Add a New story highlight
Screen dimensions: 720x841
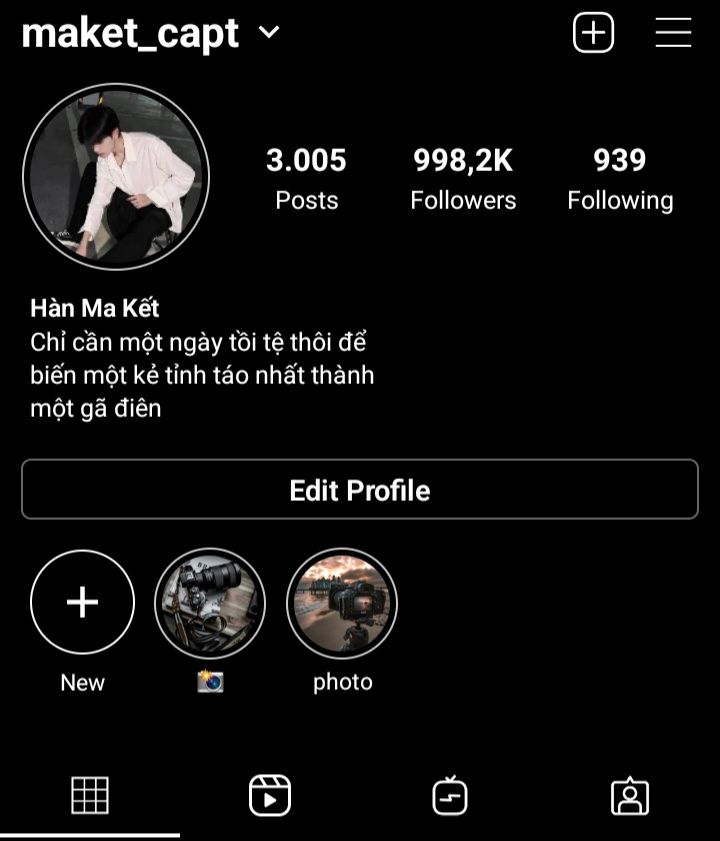pyautogui.click(x=83, y=602)
